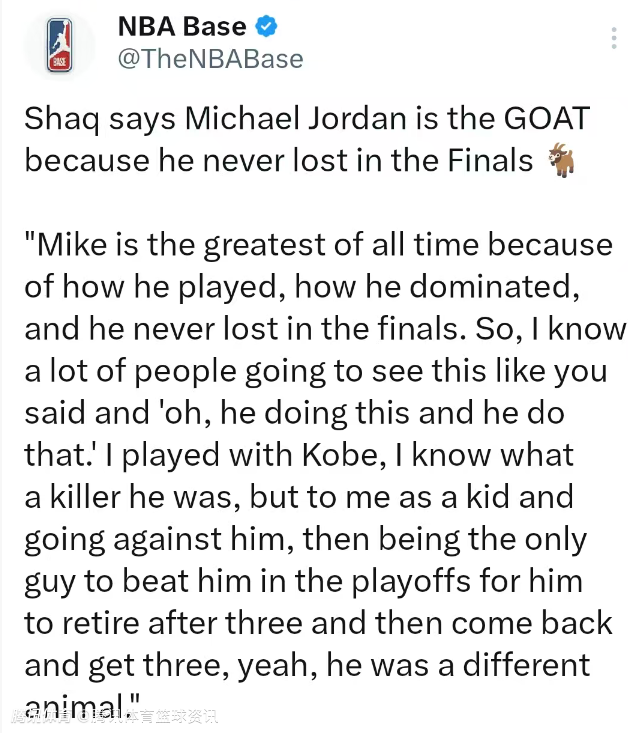Viewport: 628px width, 733px height.
Task: Open the NBA Base profile avatar
Action: tap(60, 45)
